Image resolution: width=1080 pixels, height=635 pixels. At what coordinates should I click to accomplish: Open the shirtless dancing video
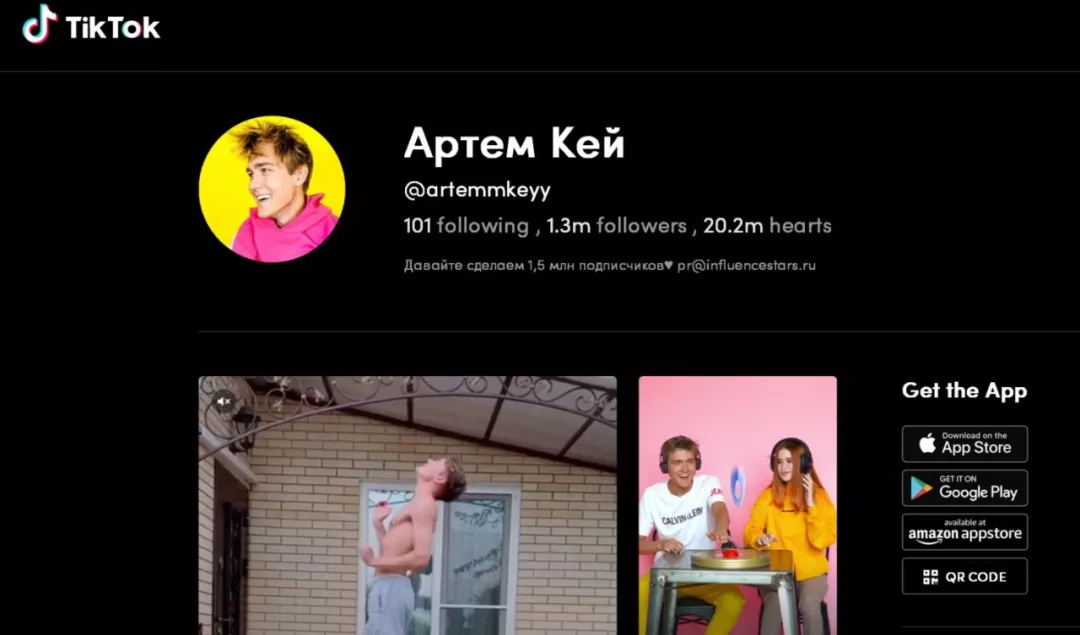point(407,510)
